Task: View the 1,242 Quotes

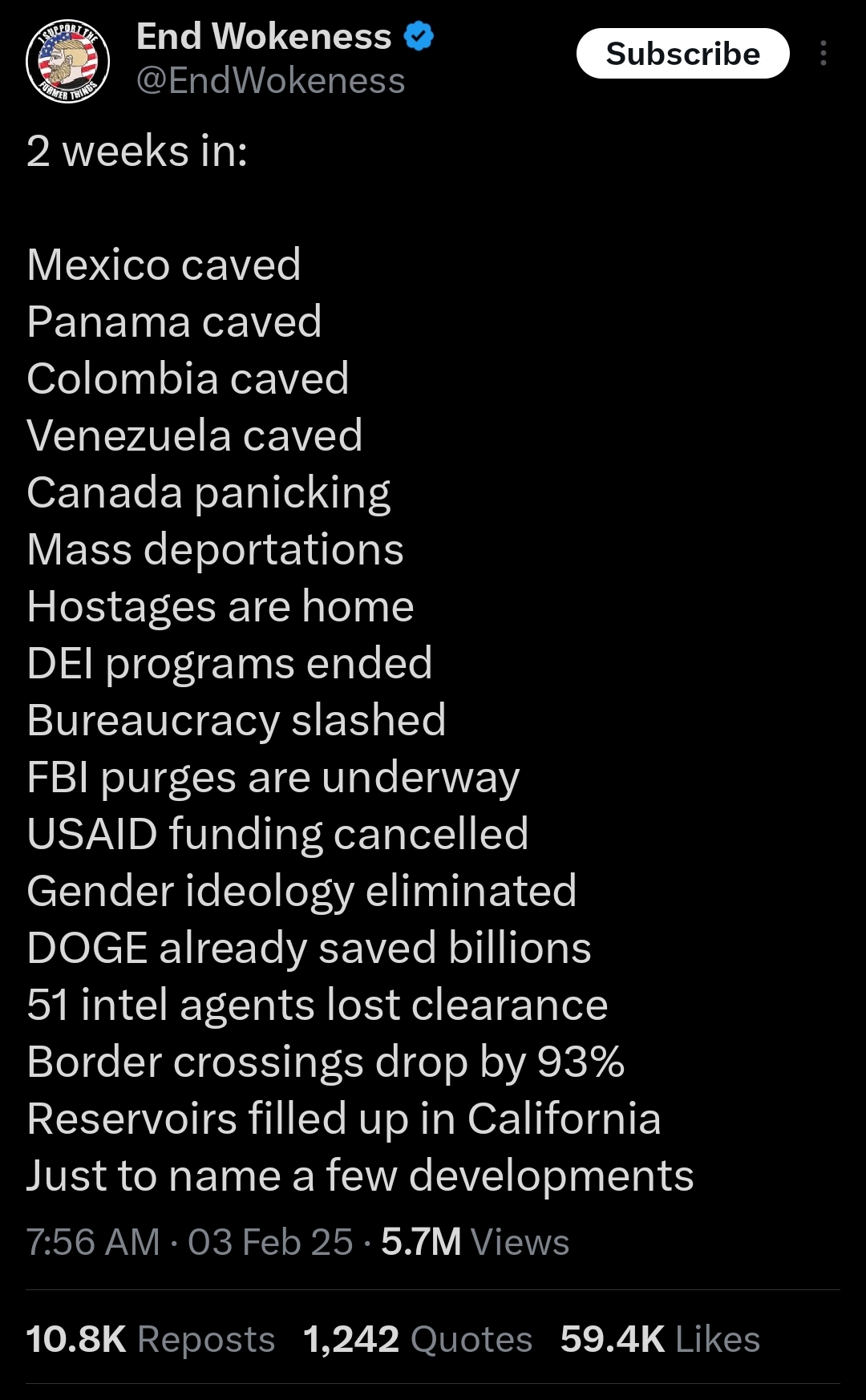Action: pyautogui.click(x=418, y=1339)
